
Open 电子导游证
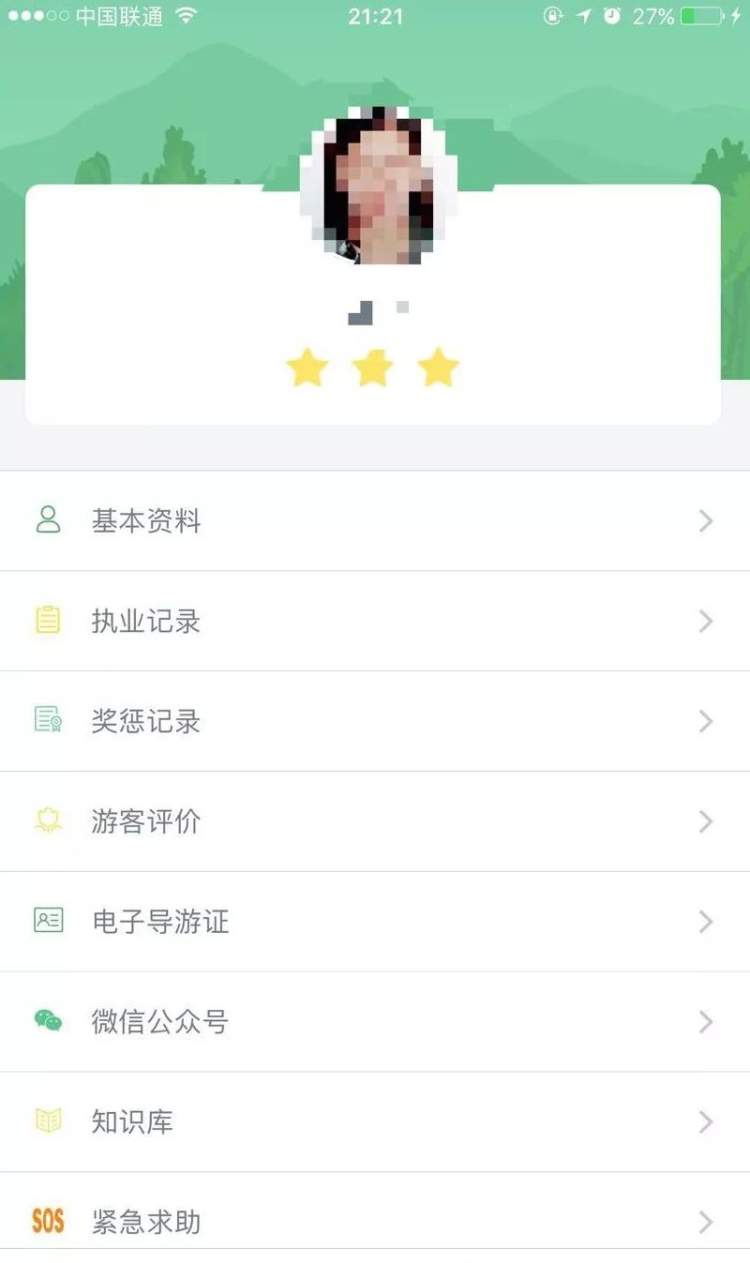(374, 921)
